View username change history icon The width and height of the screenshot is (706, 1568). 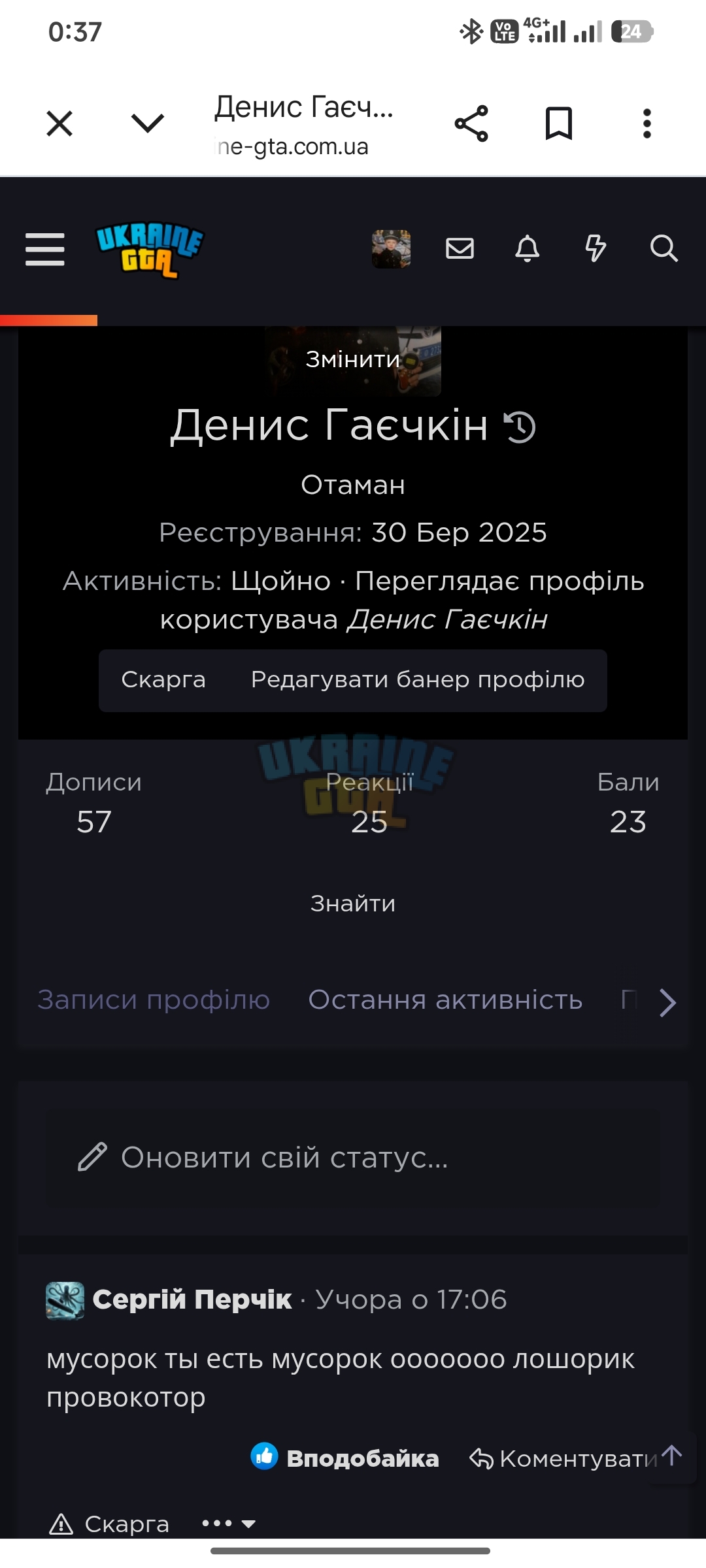pos(520,427)
